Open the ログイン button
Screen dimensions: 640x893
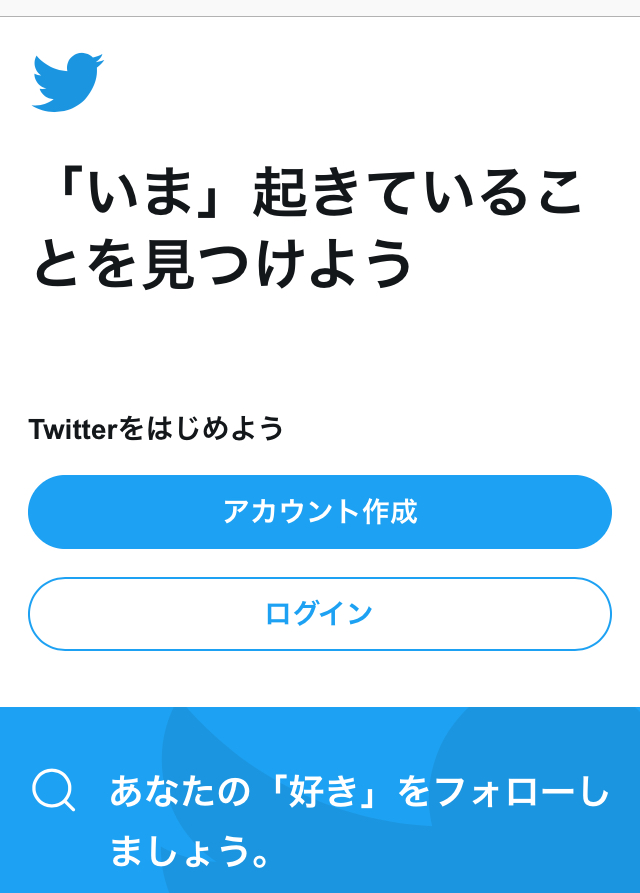(x=320, y=614)
